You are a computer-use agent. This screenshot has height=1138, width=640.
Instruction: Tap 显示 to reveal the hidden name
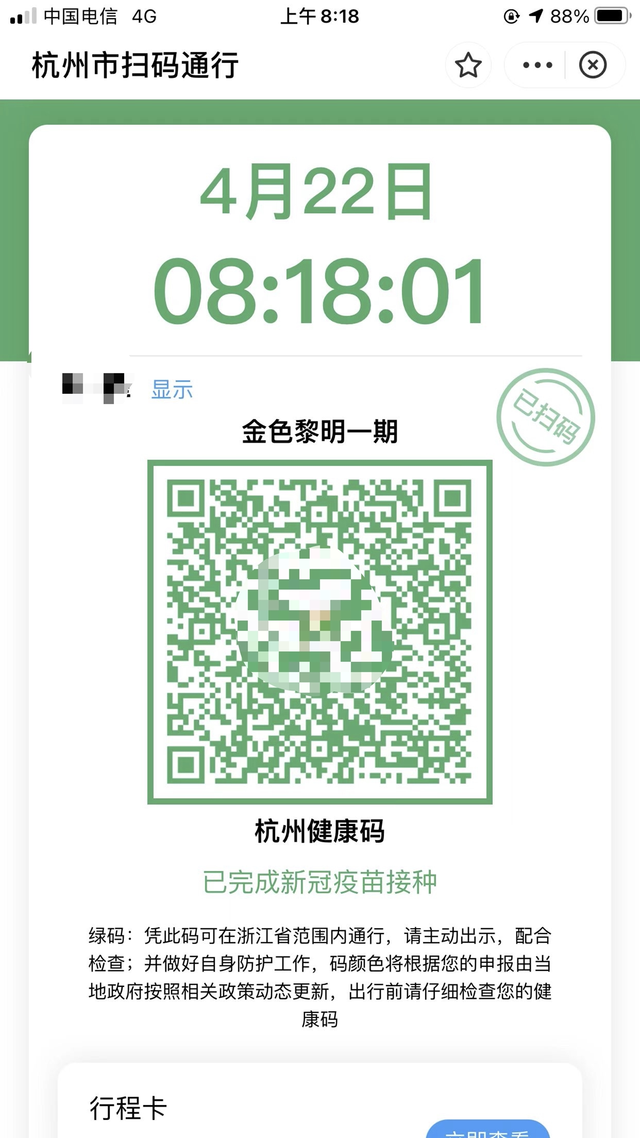172,390
